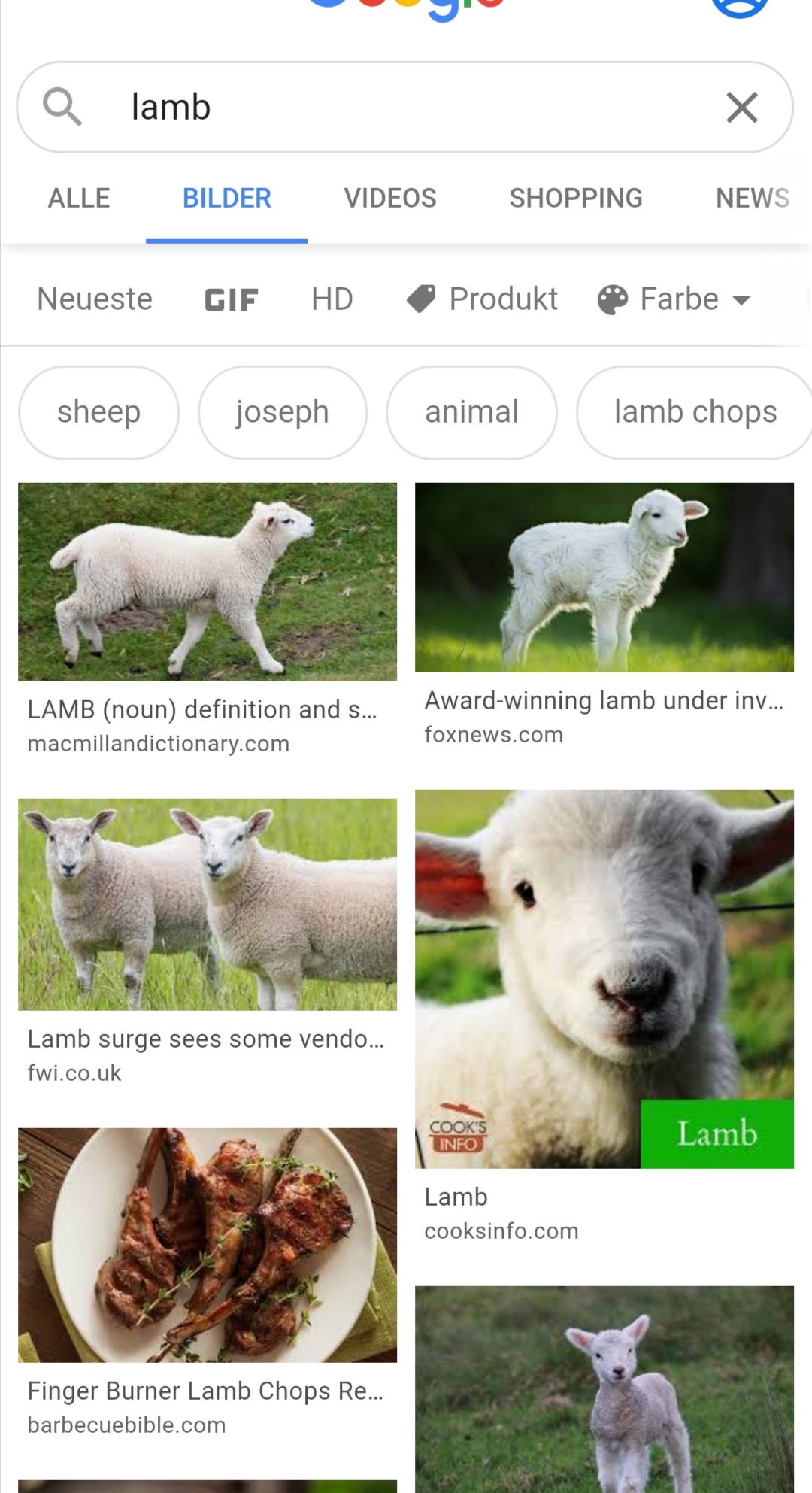Open the cooksinfo.com Lamb image
This screenshot has height=1493, width=812.
604,978
